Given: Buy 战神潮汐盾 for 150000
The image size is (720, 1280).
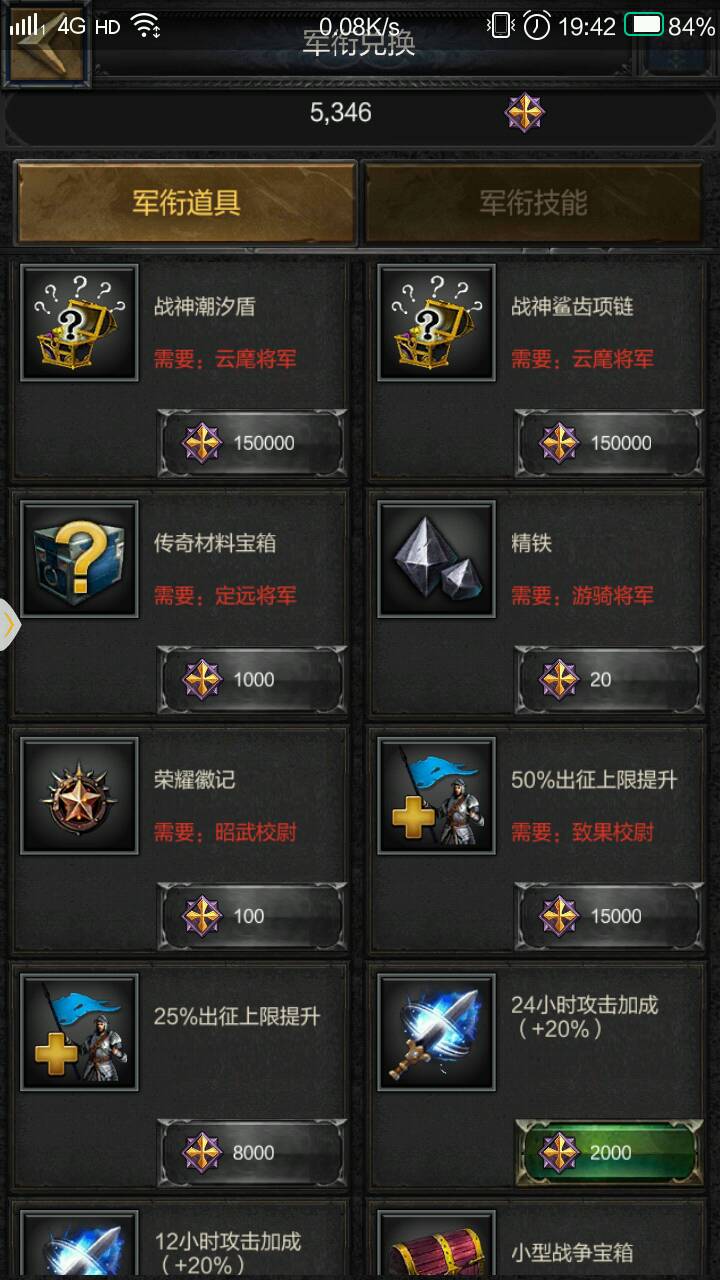Looking at the screenshot, I should [x=252, y=443].
